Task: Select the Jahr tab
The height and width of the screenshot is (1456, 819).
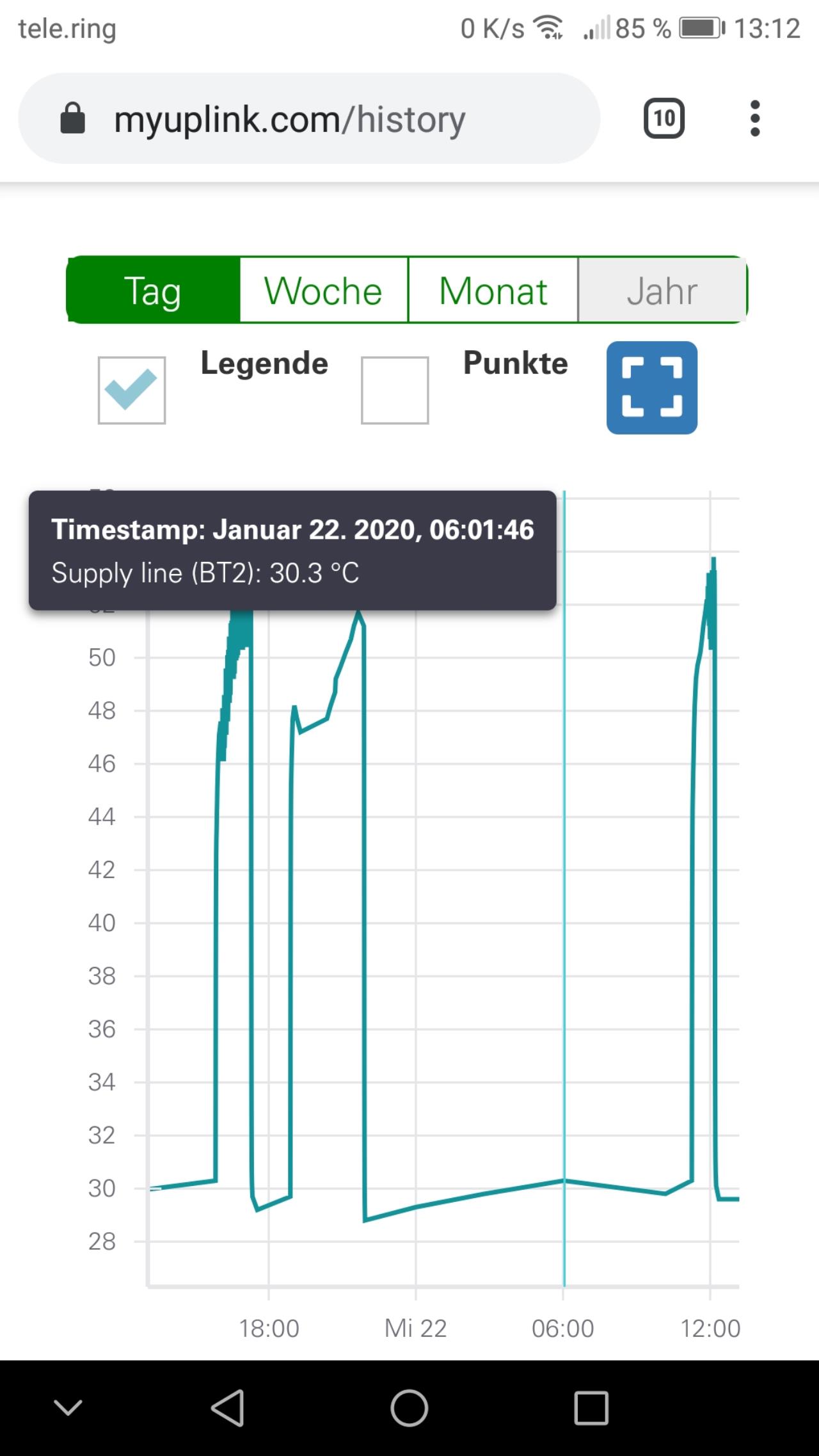Action: tap(662, 291)
